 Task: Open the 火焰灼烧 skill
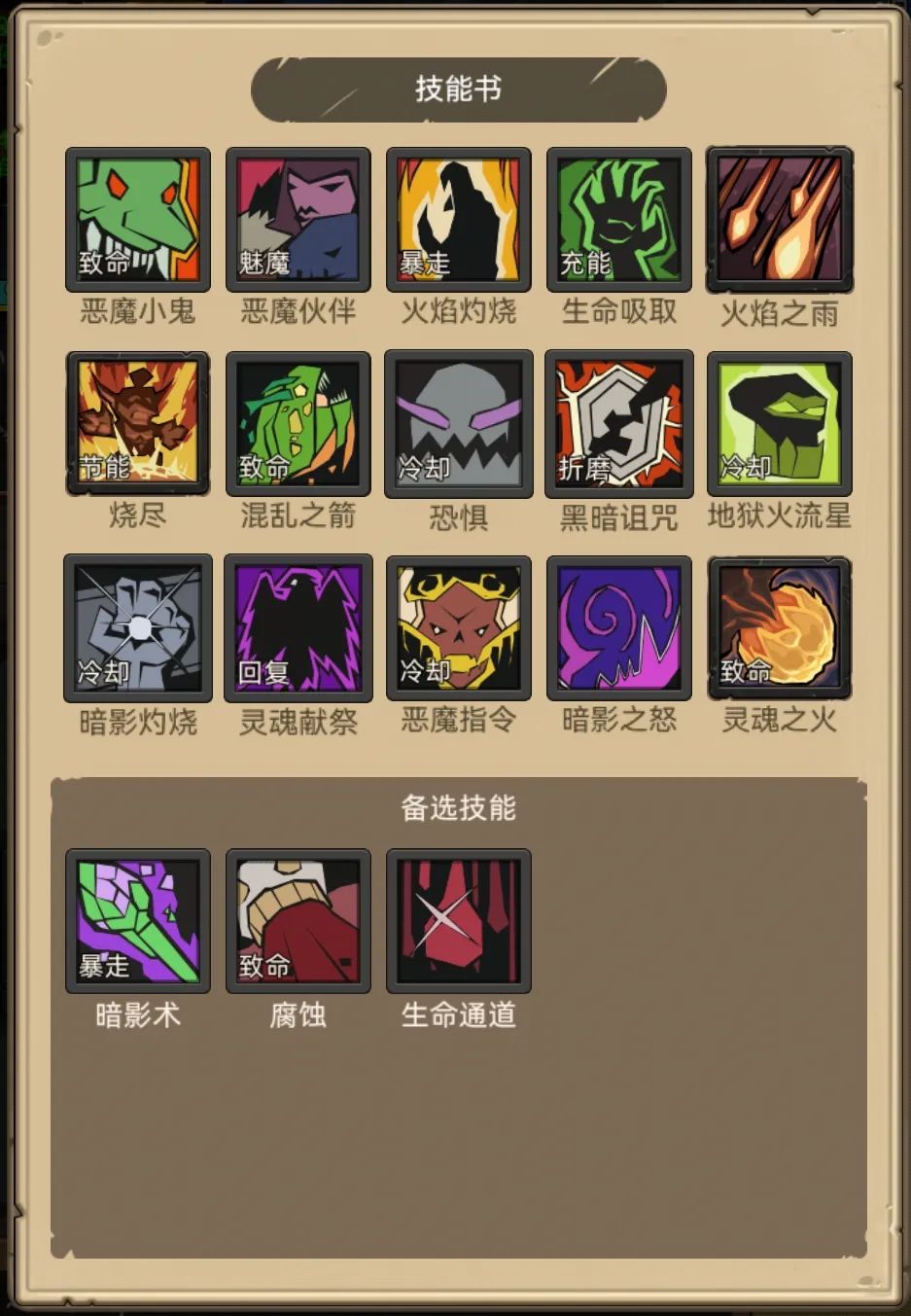tap(459, 220)
